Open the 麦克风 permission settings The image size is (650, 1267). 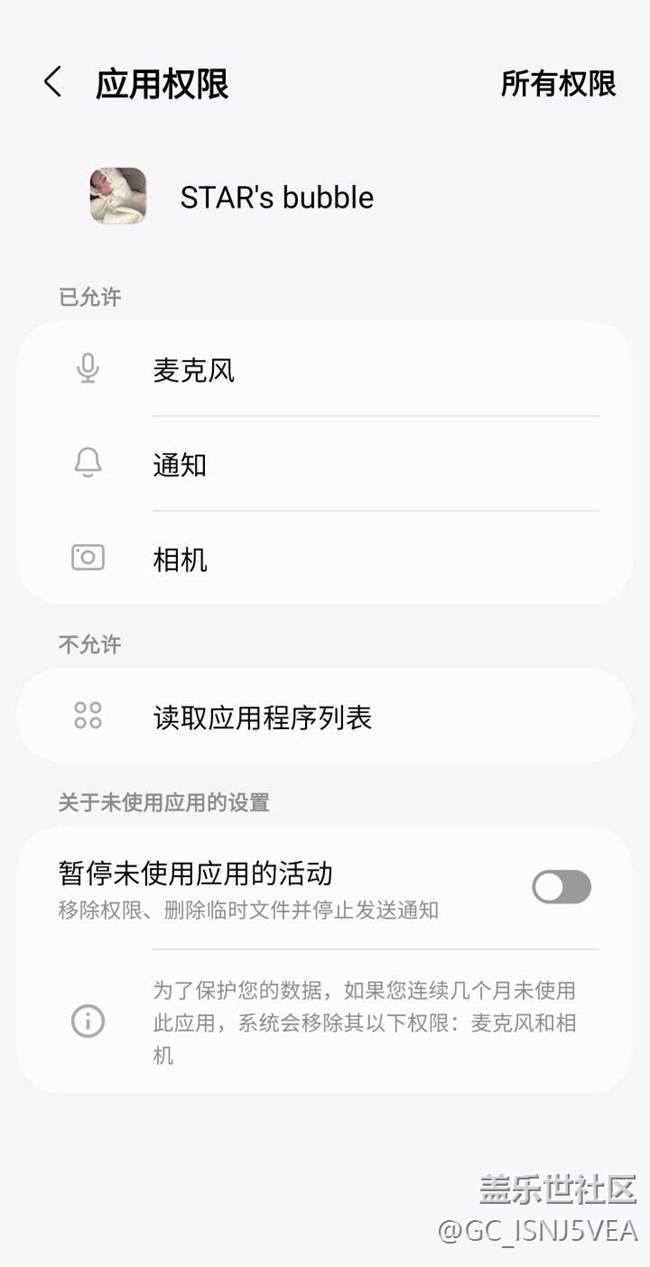point(325,371)
